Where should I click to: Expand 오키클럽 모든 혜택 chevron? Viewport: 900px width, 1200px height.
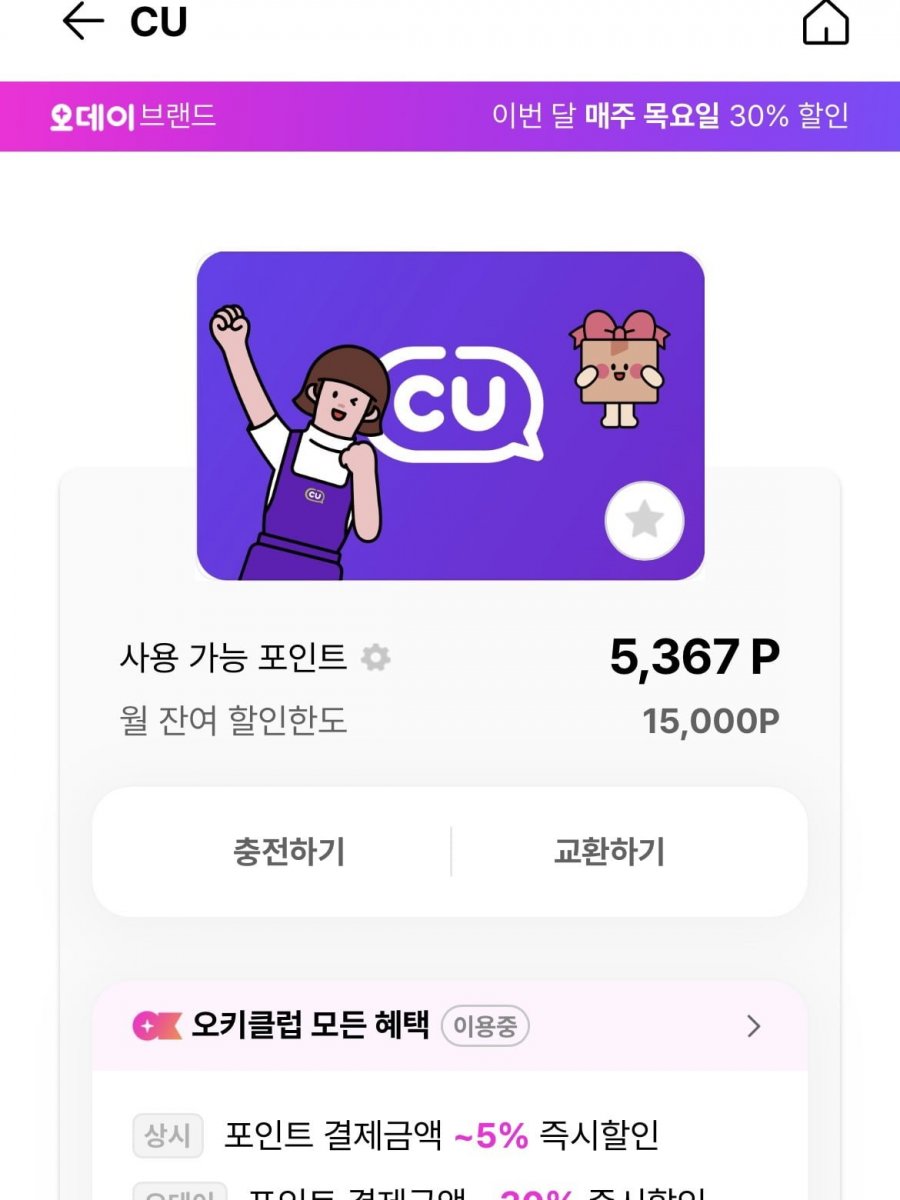tap(754, 1026)
